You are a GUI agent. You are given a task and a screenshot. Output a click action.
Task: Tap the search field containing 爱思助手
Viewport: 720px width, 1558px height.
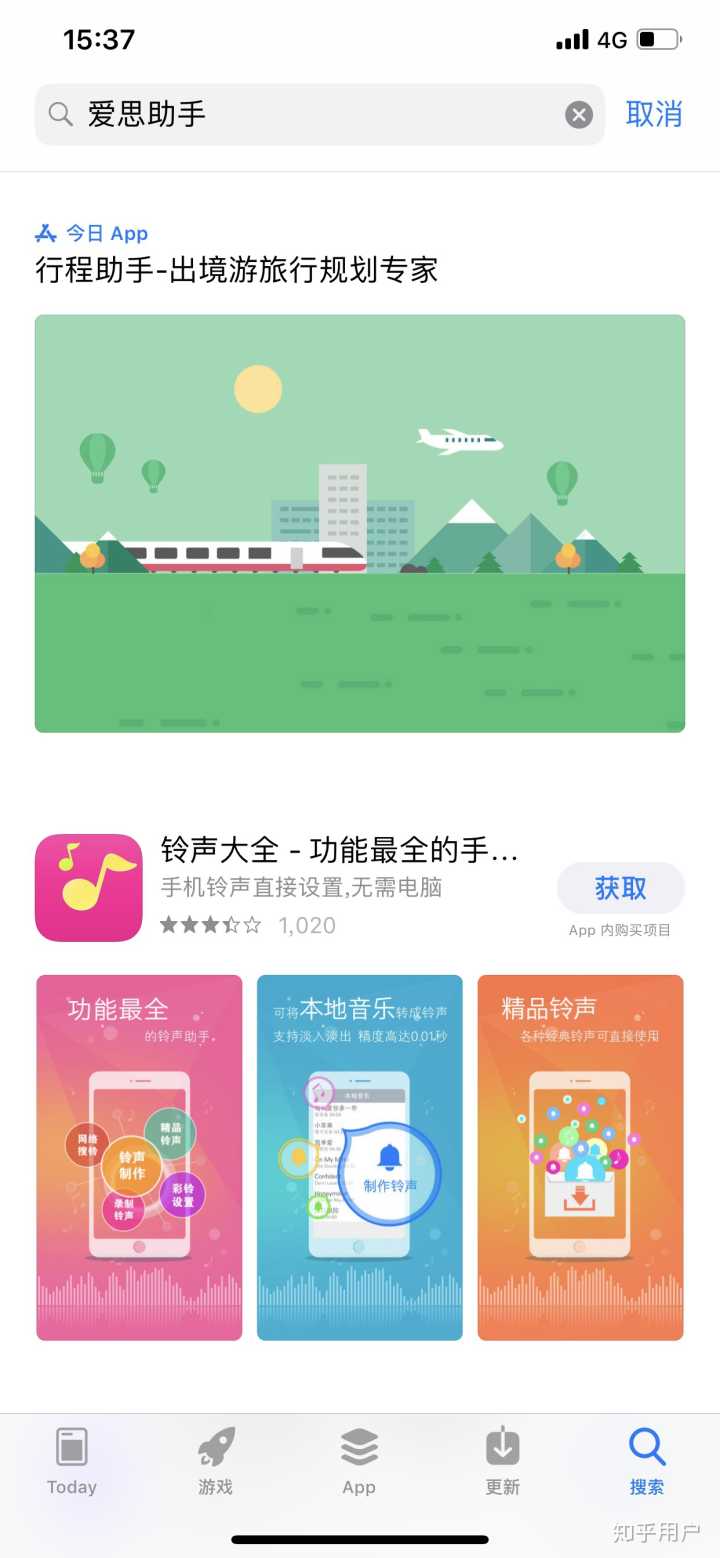pyautogui.click(x=300, y=115)
